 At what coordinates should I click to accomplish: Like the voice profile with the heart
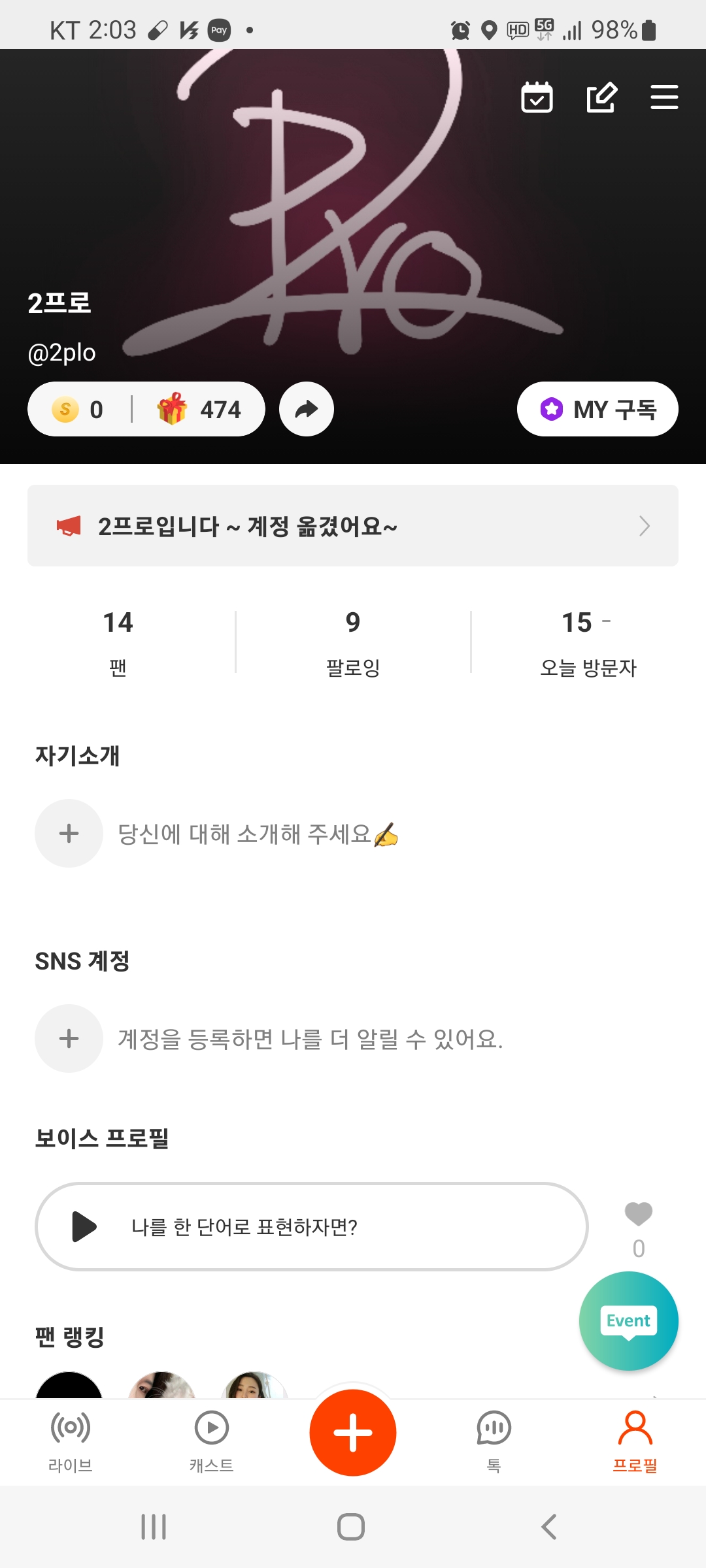[639, 1215]
